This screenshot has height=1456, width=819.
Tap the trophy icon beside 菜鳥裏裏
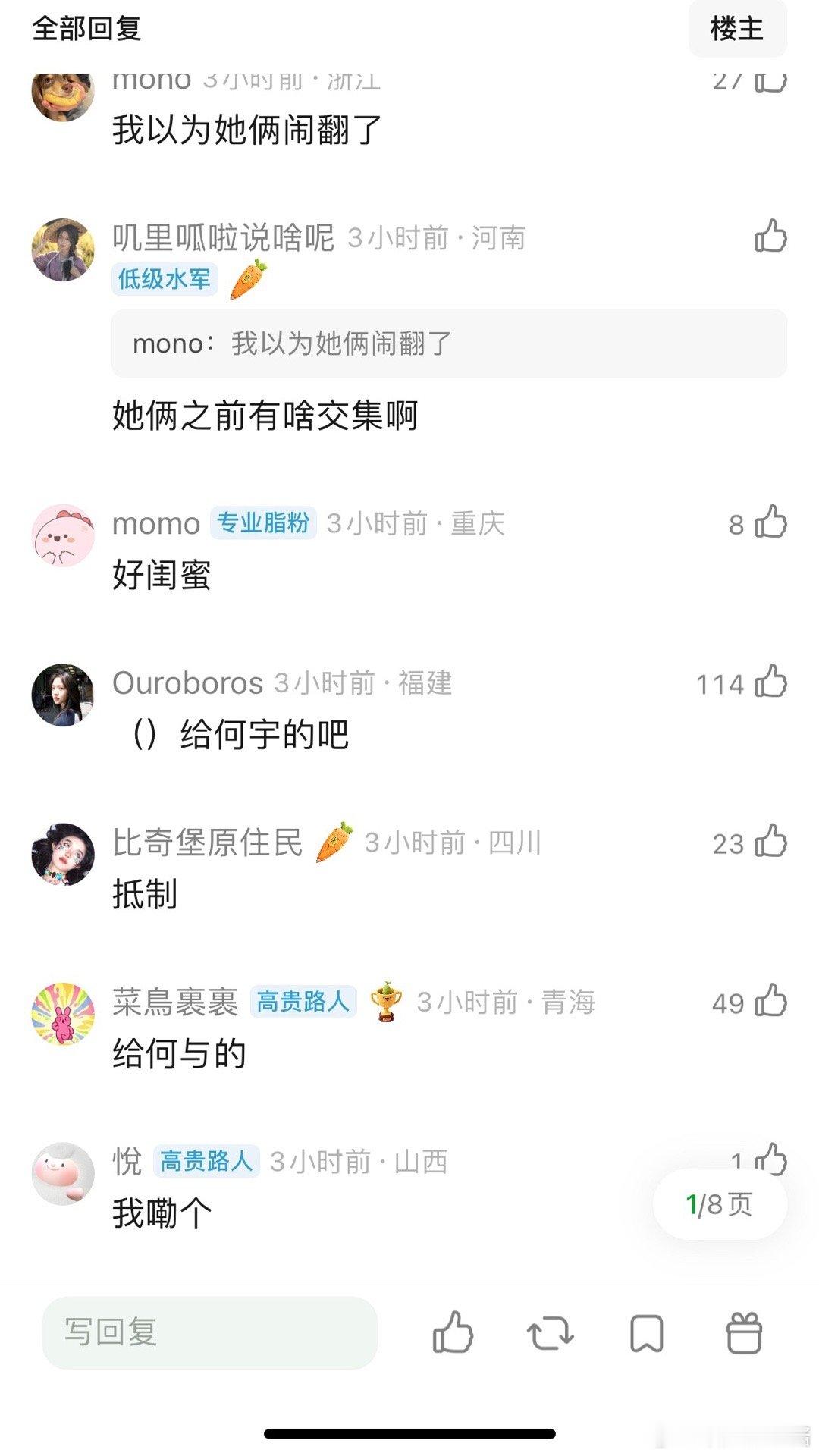pos(387,1001)
